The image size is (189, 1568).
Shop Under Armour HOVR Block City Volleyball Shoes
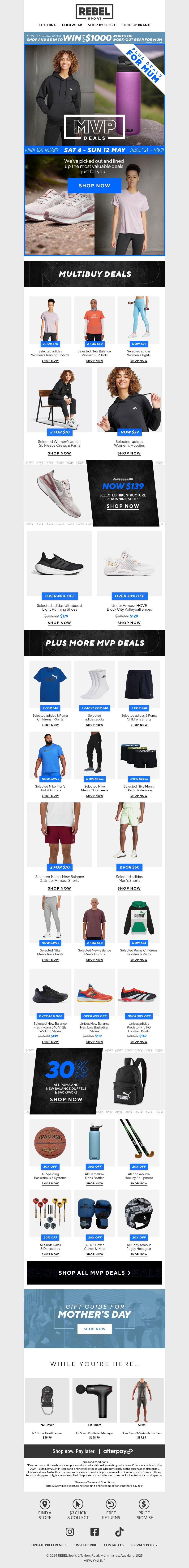point(129,623)
